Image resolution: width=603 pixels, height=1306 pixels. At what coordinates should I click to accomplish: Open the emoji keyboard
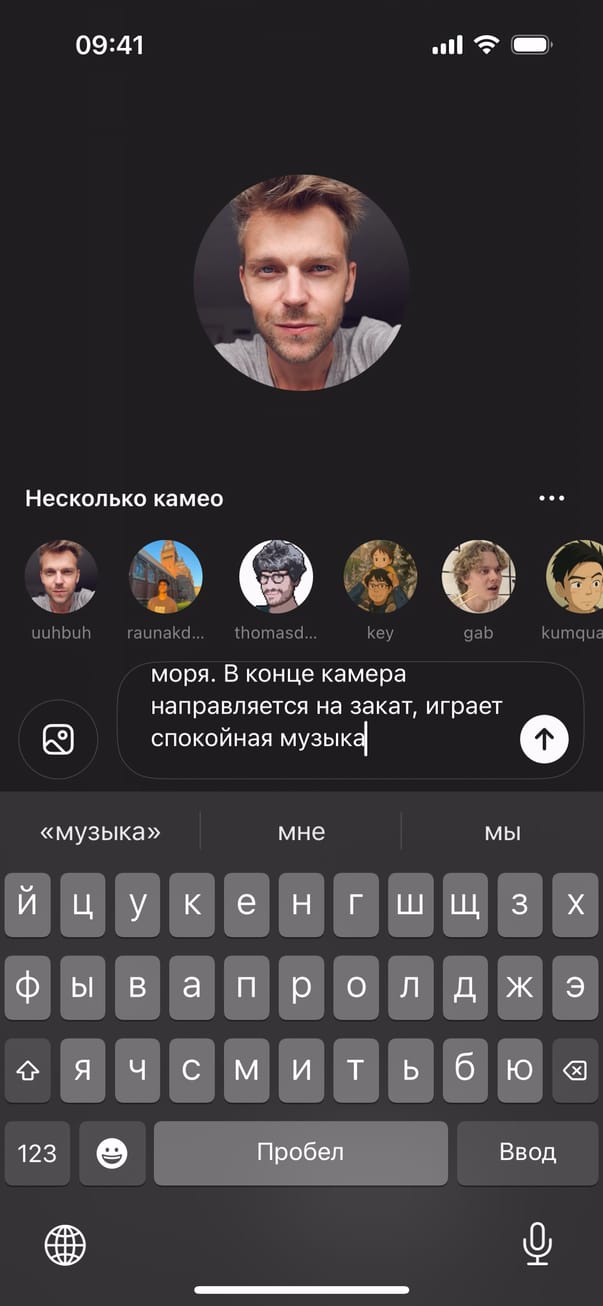112,1153
